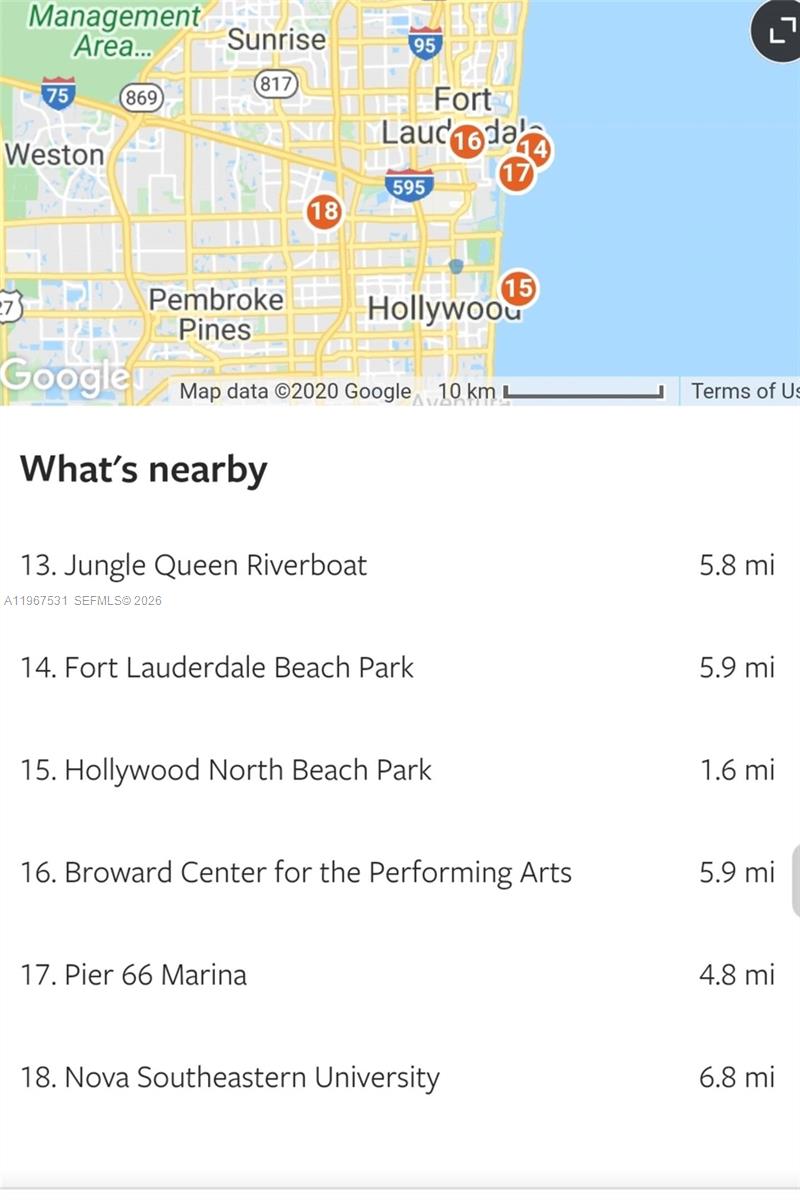
Task: Select map marker 15 near Hollywood
Action: point(518,289)
